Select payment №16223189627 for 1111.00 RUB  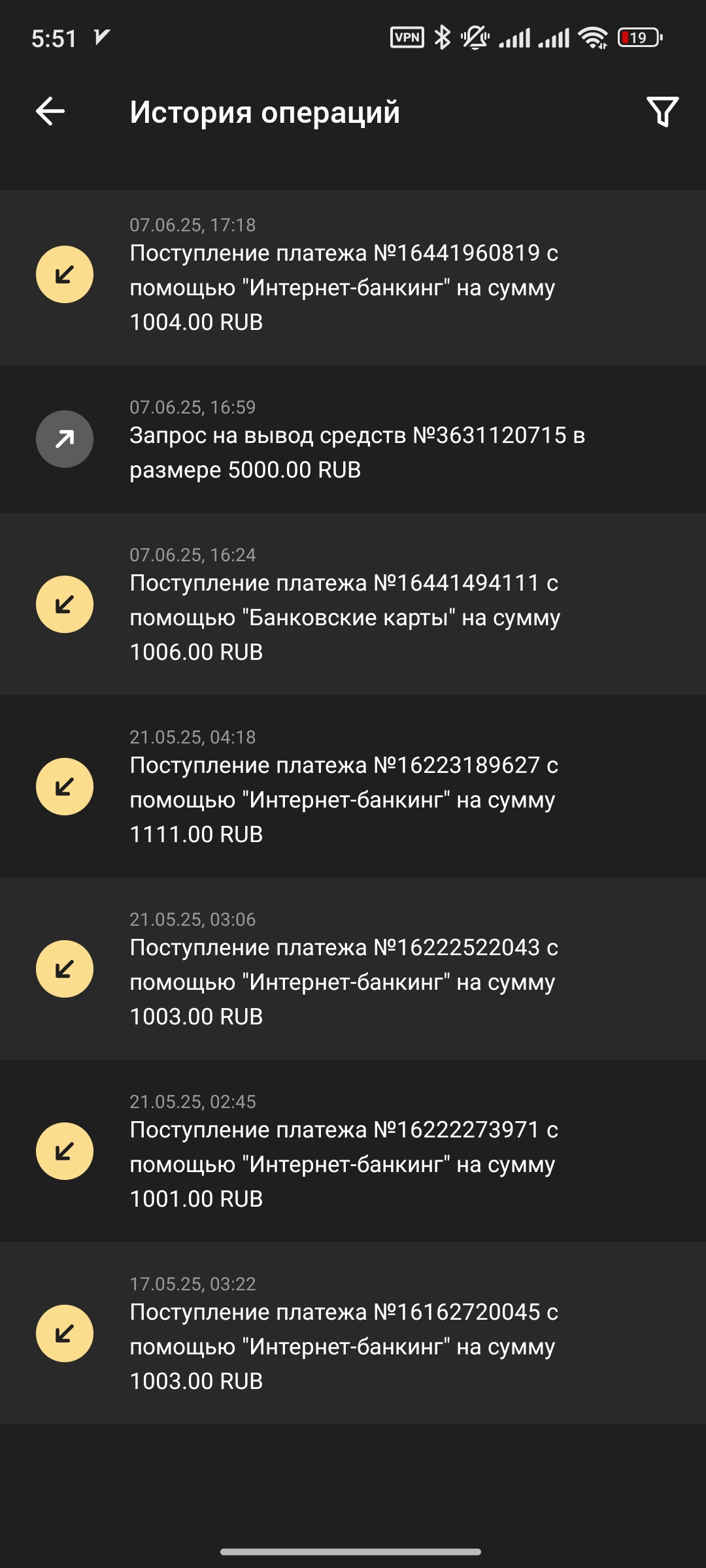[353, 787]
